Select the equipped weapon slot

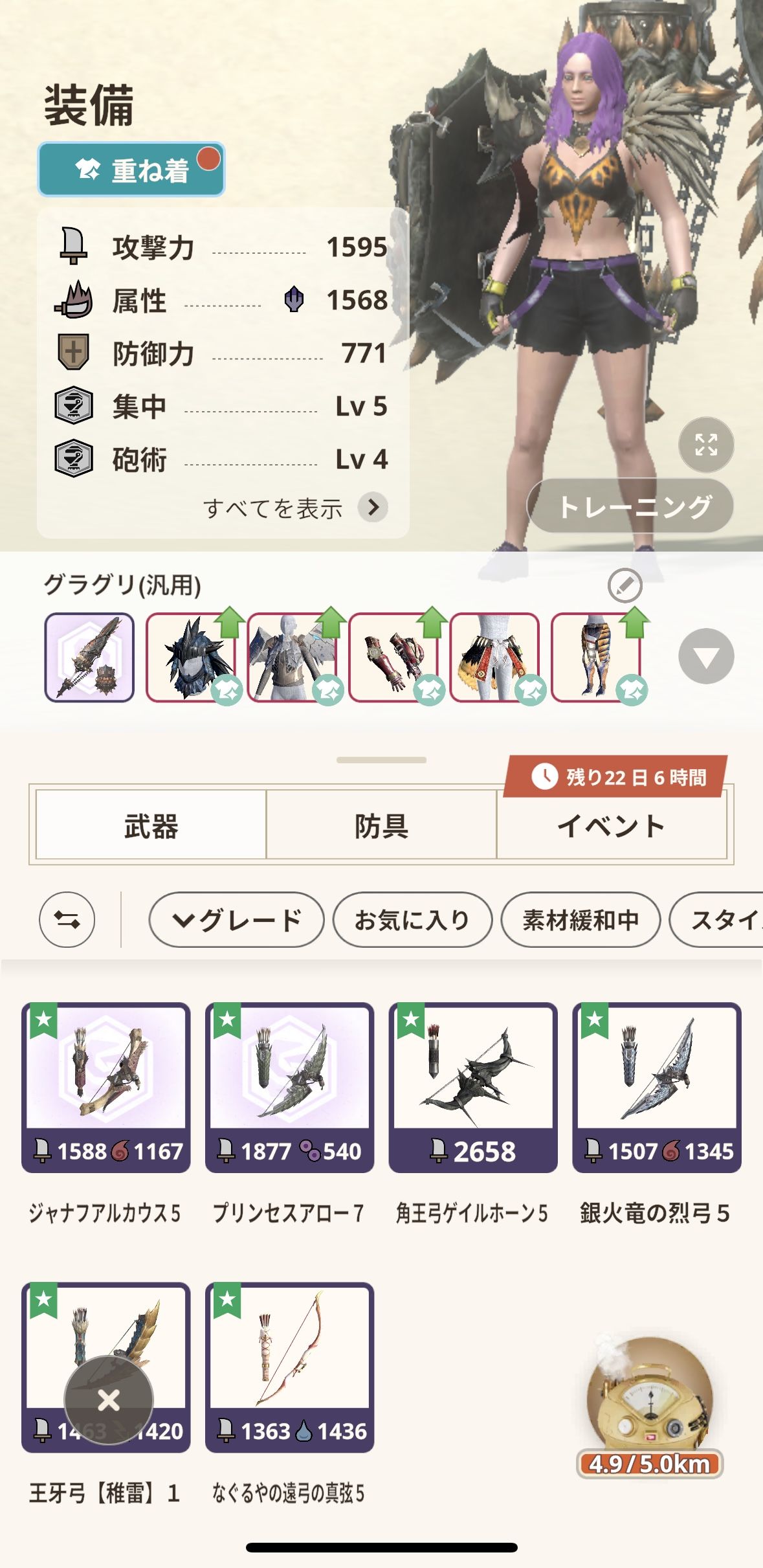click(89, 657)
